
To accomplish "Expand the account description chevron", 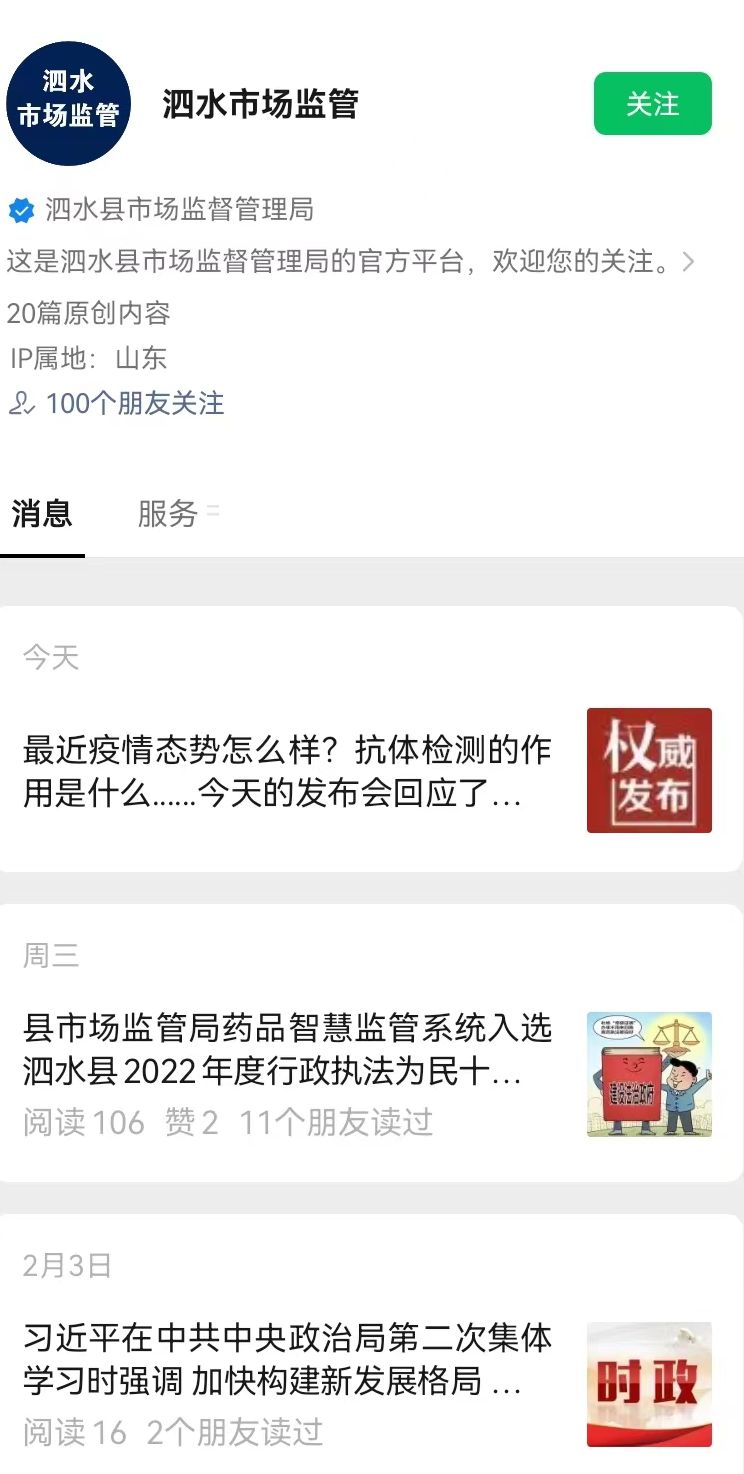I will tap(688, 262).
